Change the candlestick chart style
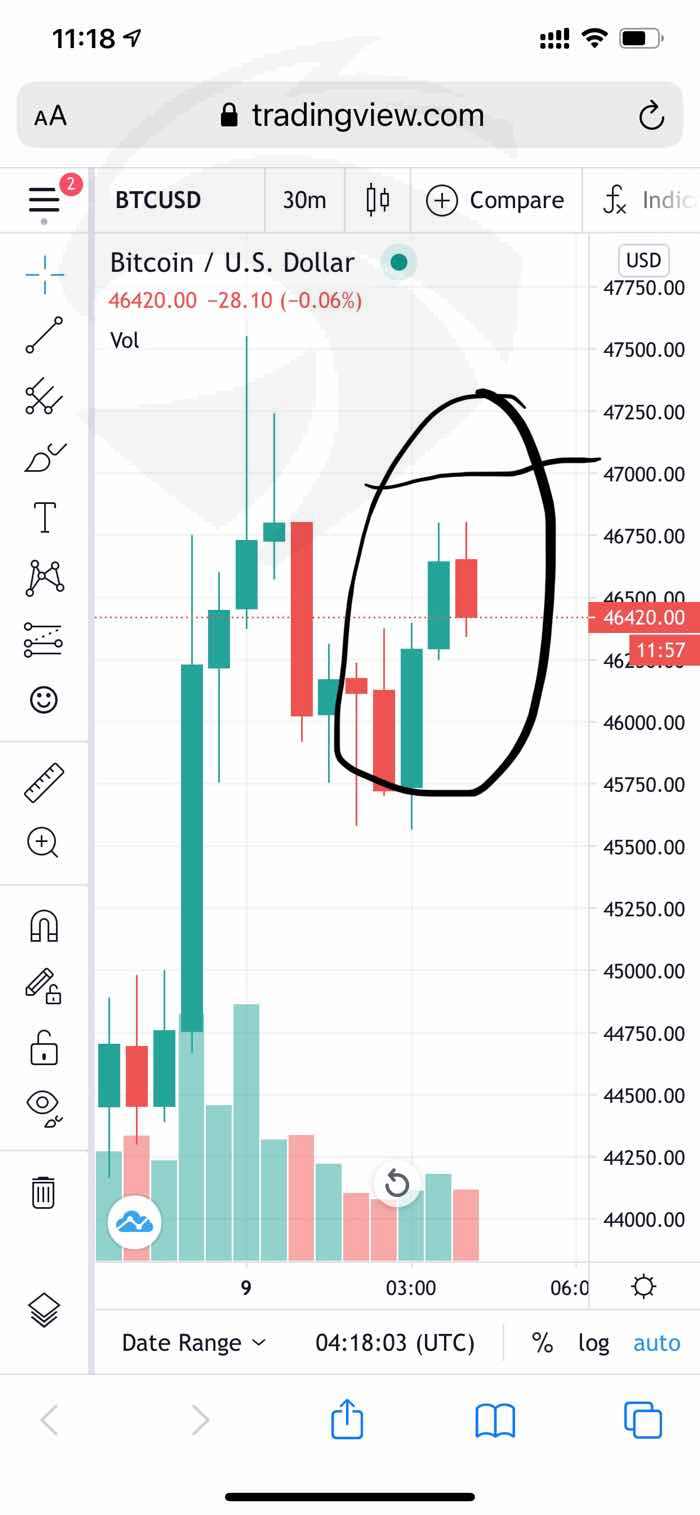The image size is (700, 1515). tap(378, 200)
